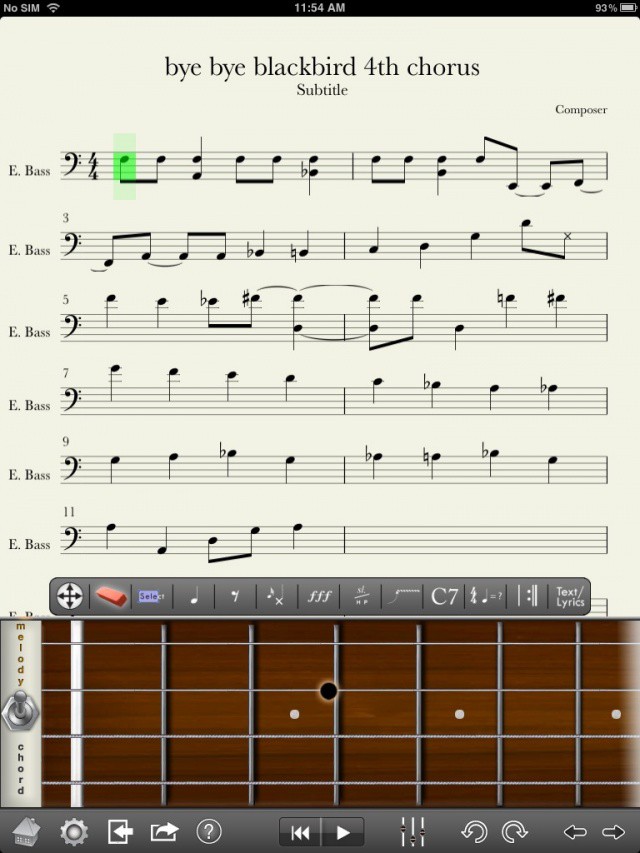Open the Text/Lyrics tool

tap(569, 597)
